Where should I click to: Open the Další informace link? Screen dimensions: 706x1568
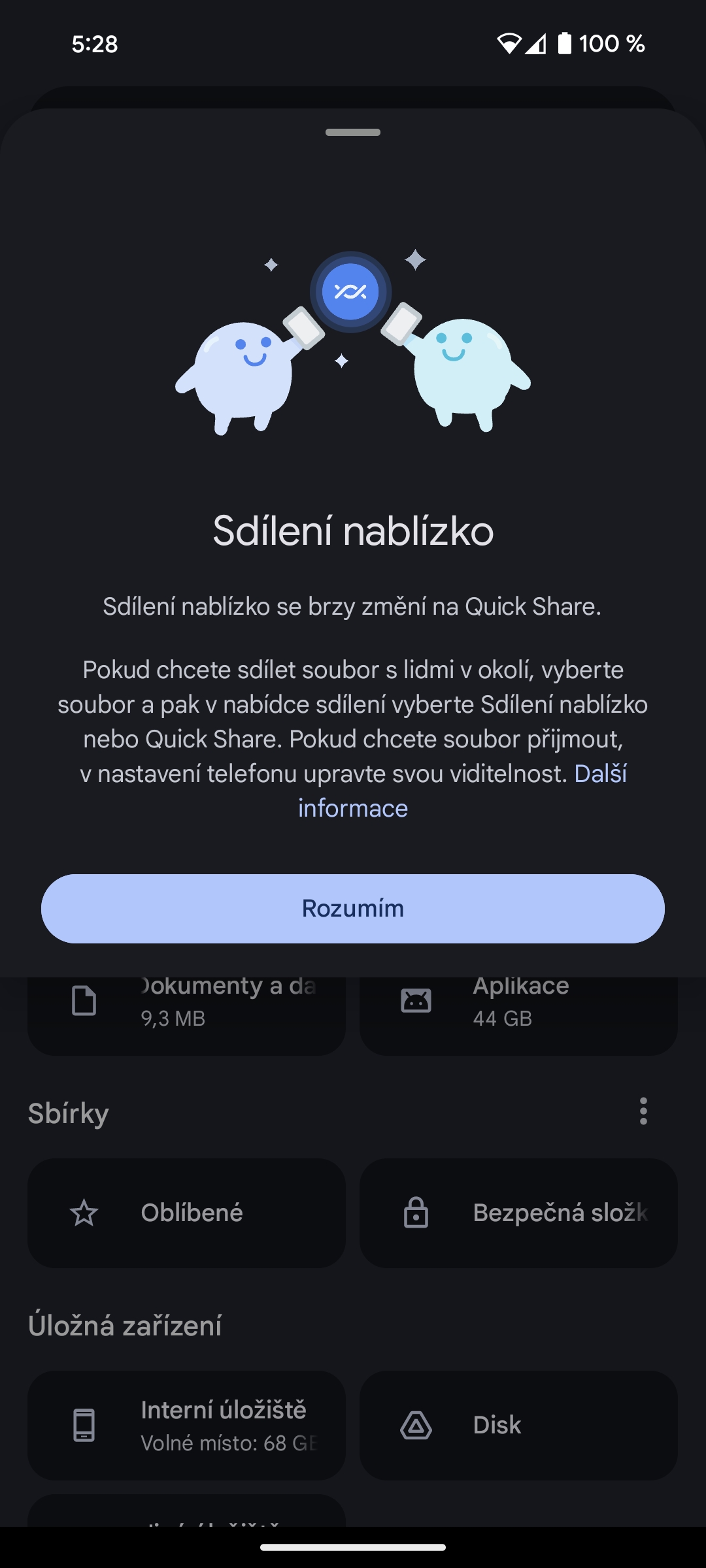[353, 809]
